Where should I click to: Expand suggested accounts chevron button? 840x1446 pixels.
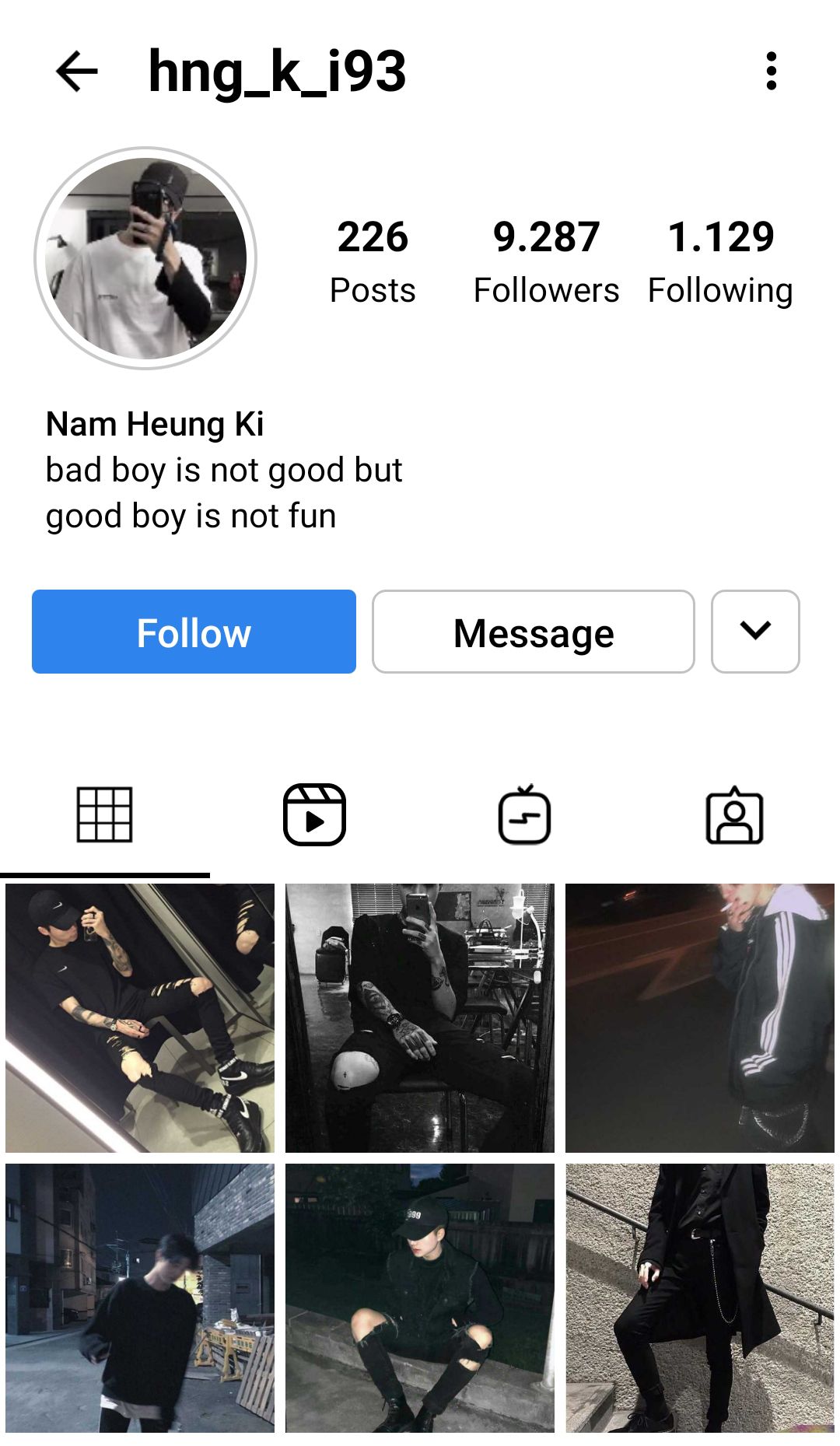tap(755, 632)
